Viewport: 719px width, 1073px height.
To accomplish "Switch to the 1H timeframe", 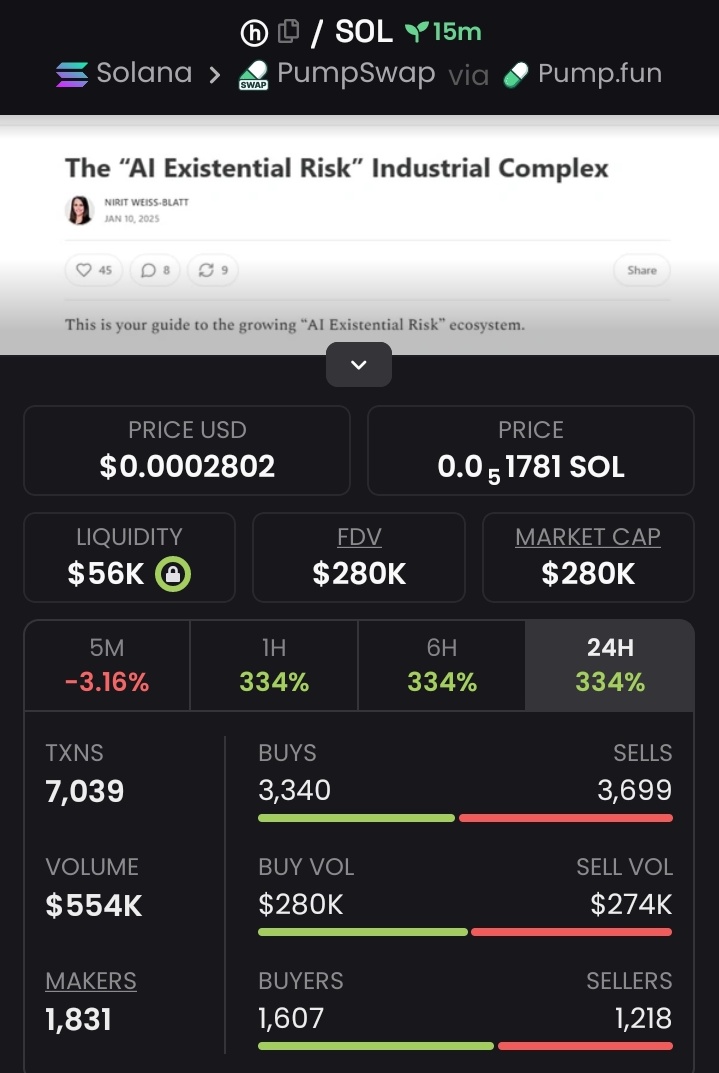I will (x=274, y=666).
